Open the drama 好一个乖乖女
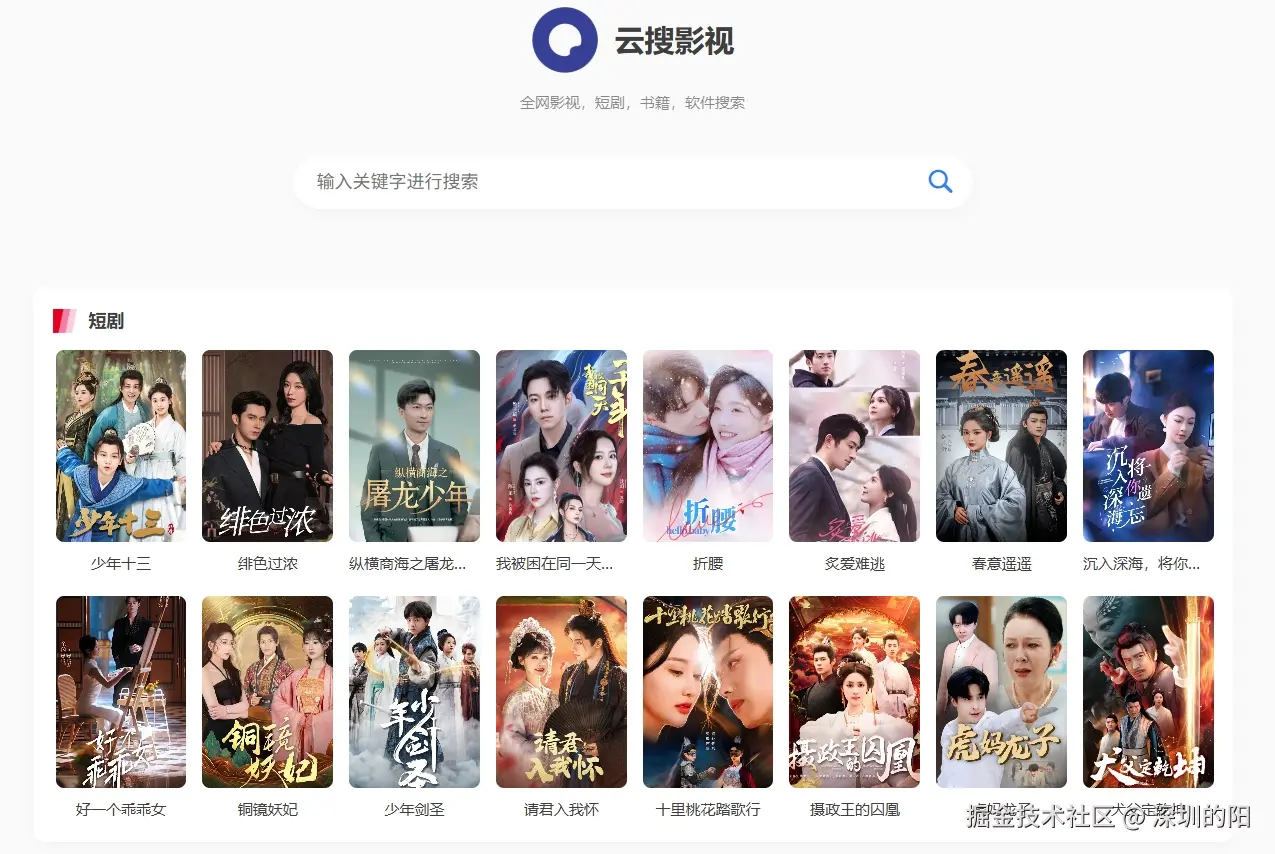 (121, 692)
